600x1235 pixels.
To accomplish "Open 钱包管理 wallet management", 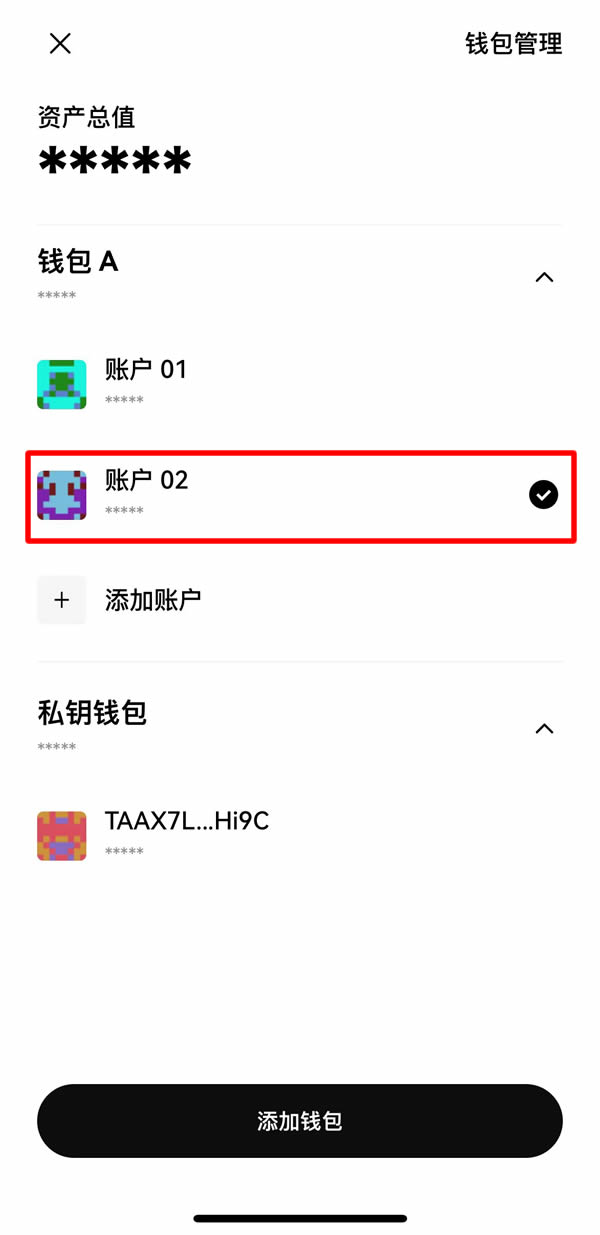I will click(513, 44).
